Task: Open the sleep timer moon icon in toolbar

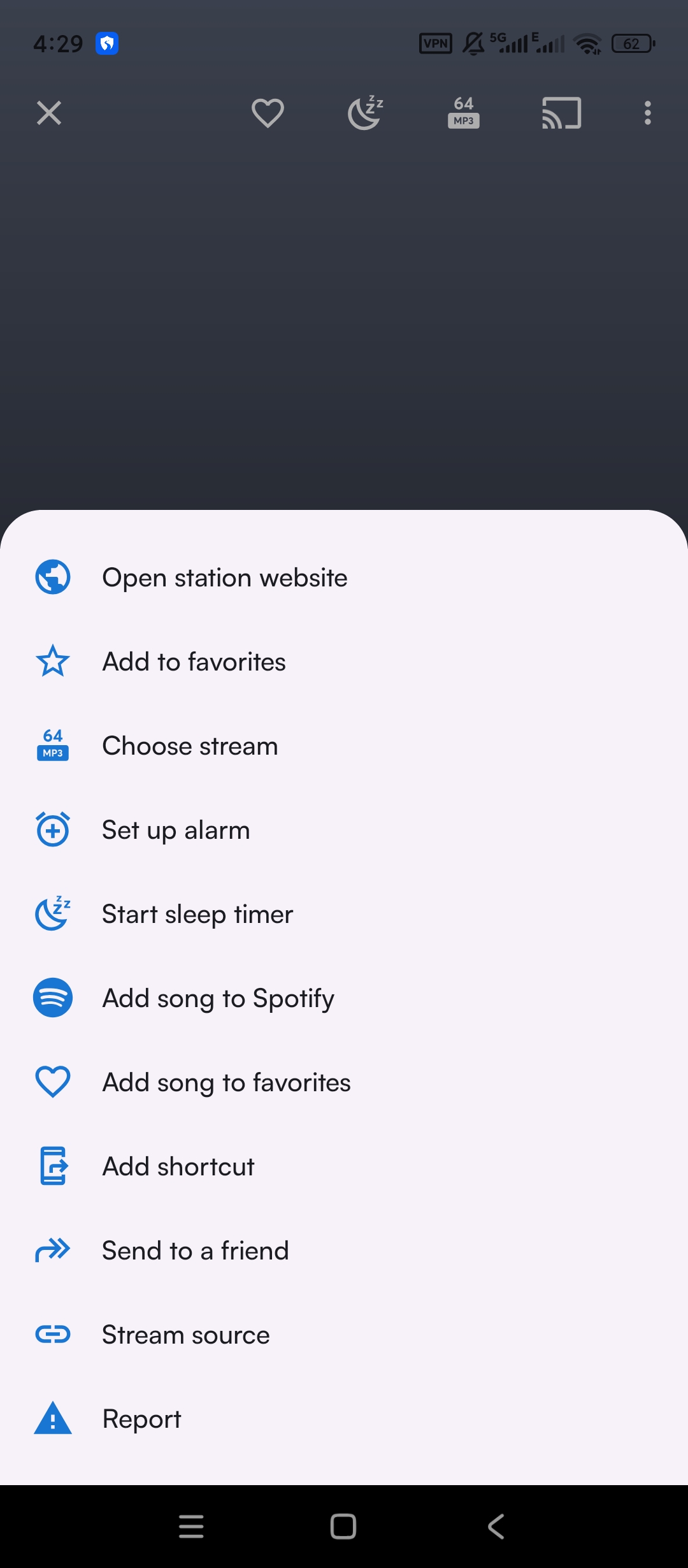Action: 366,113
